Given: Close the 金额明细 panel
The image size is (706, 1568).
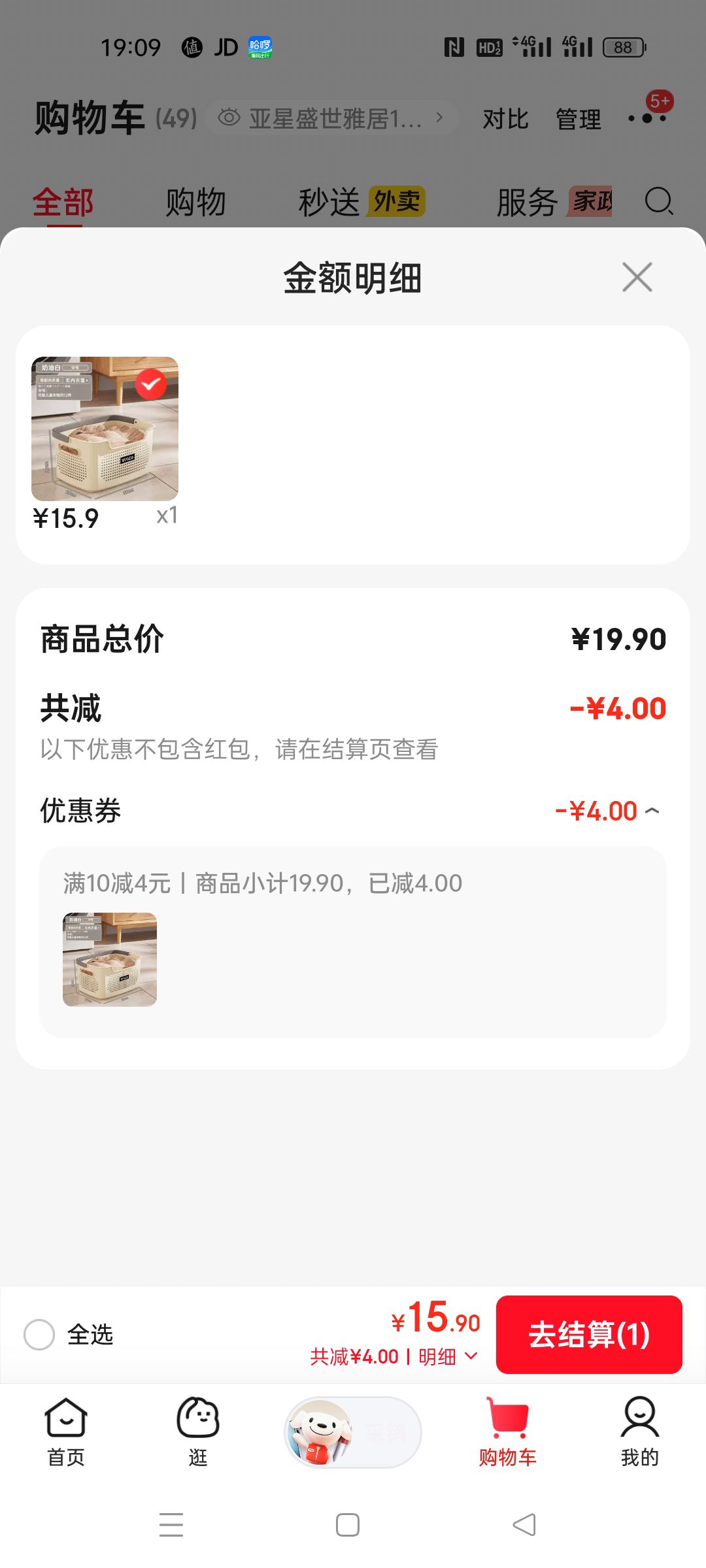Looking at the screenshot, I should pos(637,277).
